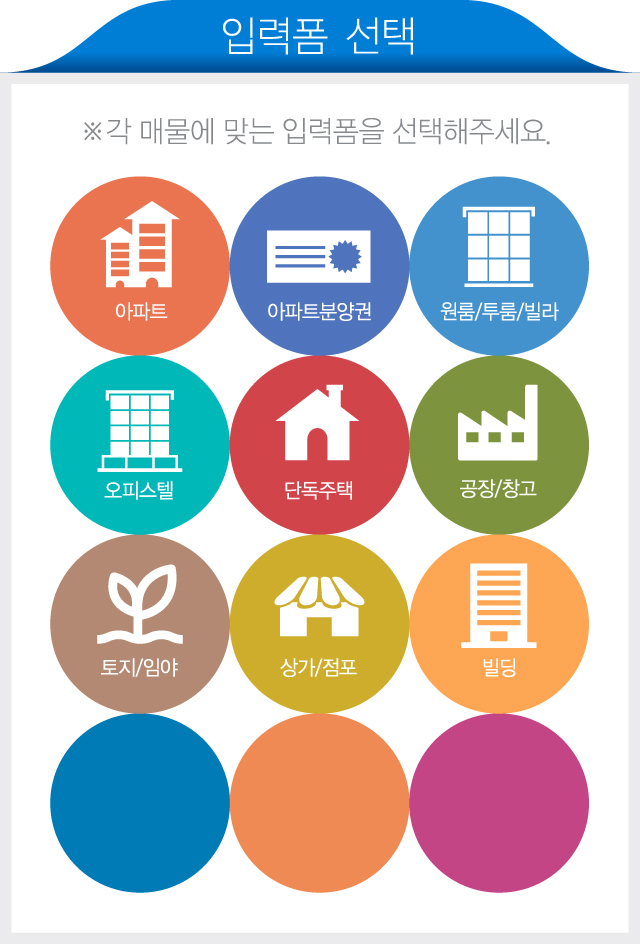Select 단독주택 as the listing type
Screen dimensions: 640x944
[319, 444]
